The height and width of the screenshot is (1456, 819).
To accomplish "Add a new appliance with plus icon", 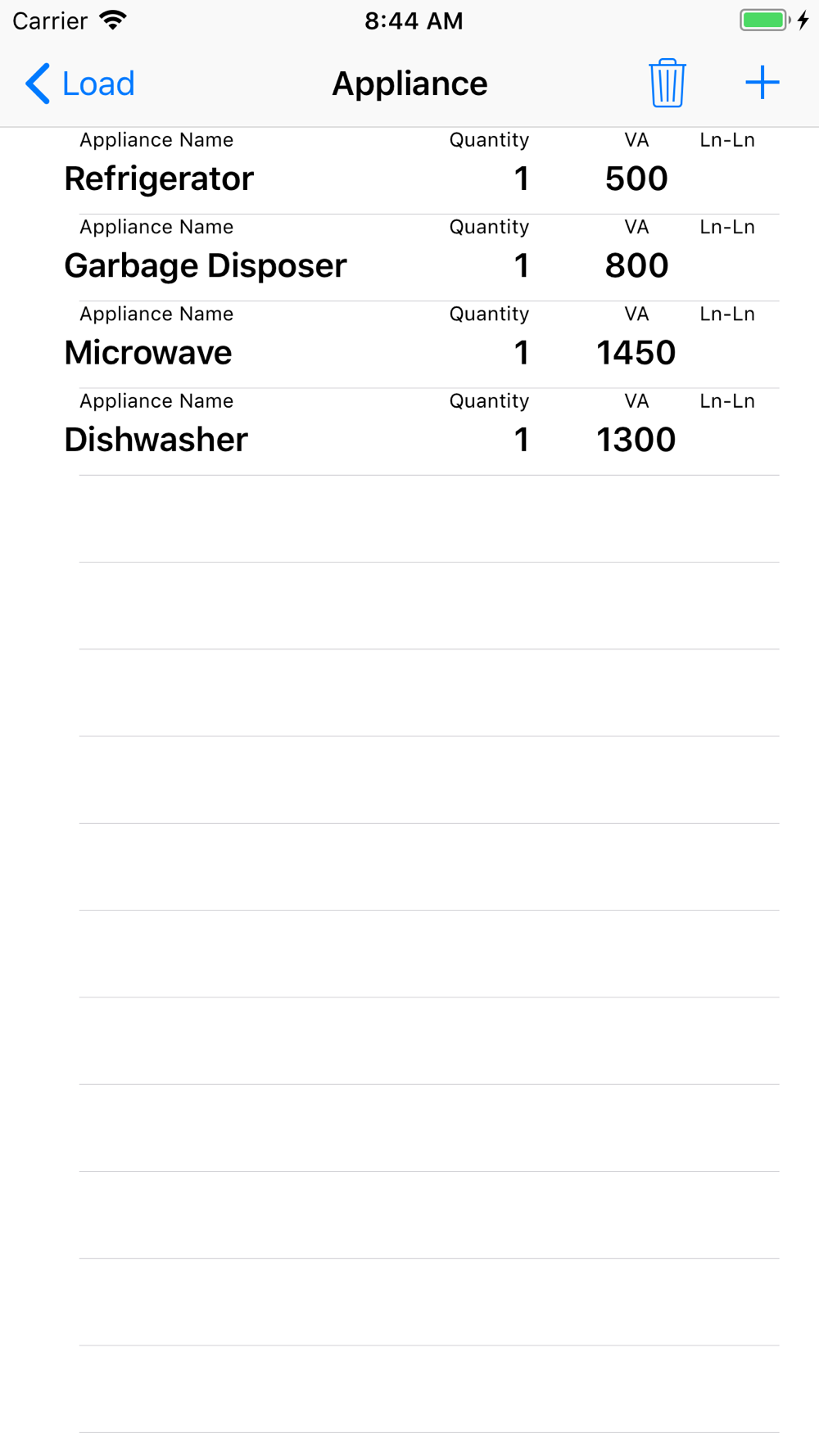I will [x=762, y=83].
